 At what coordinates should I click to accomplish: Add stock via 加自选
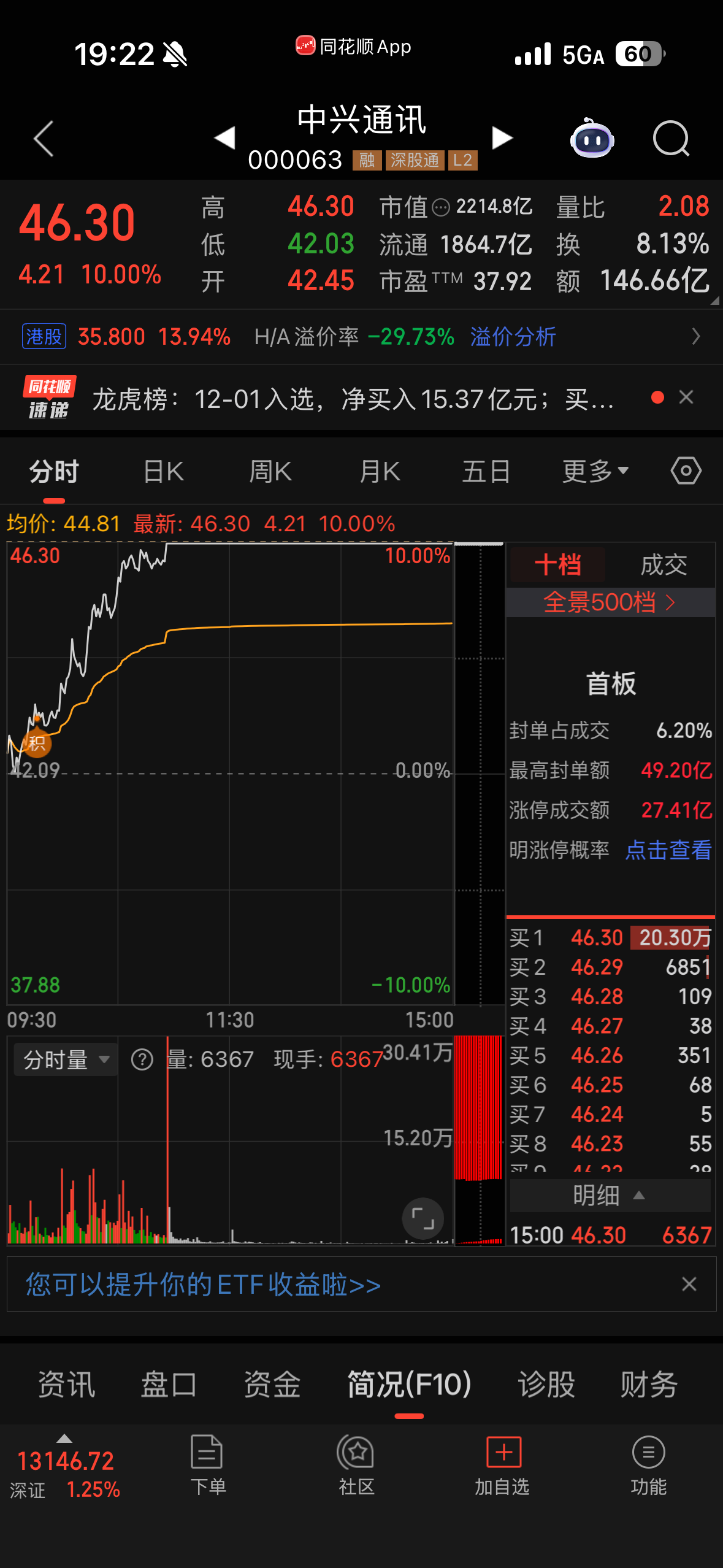[502, 1465]
